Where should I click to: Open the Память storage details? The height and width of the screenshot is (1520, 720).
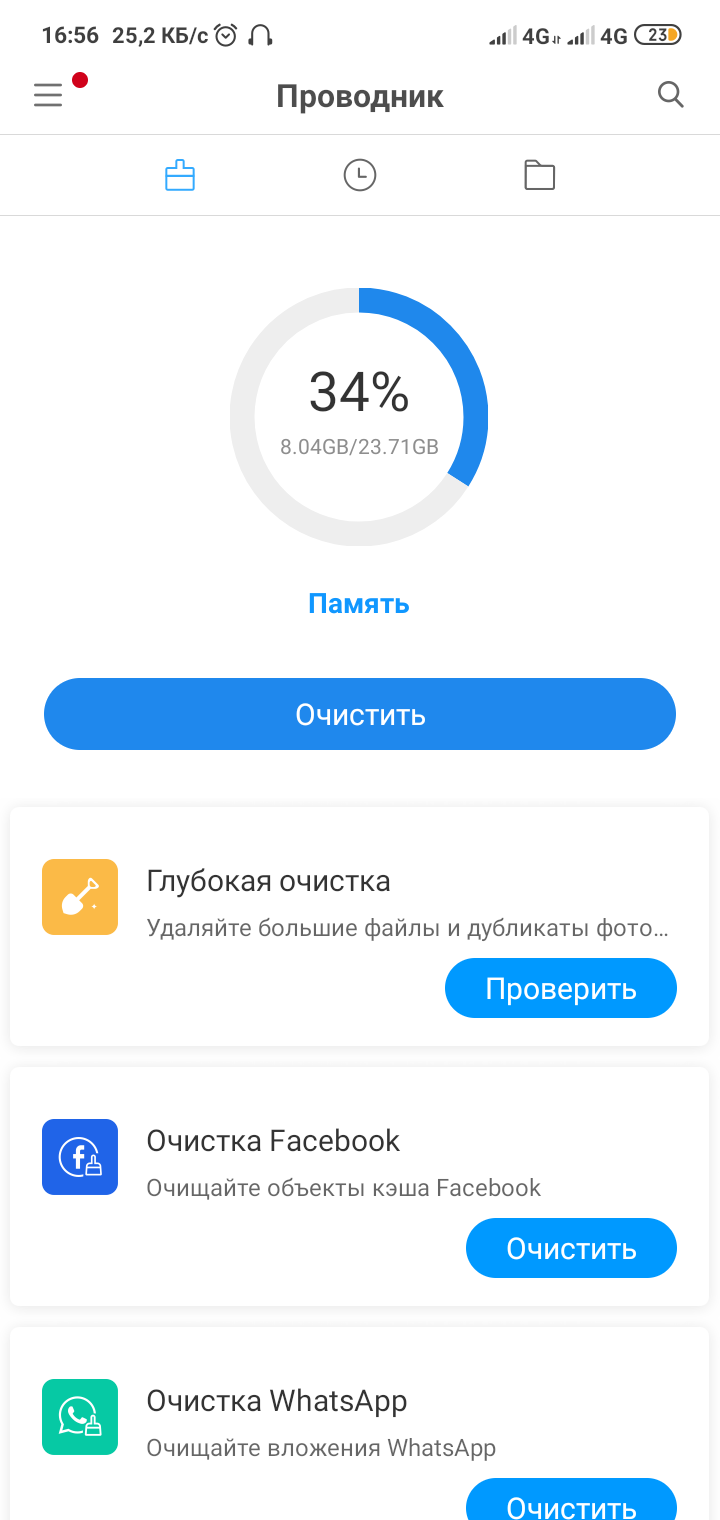(x=359, y=604)
